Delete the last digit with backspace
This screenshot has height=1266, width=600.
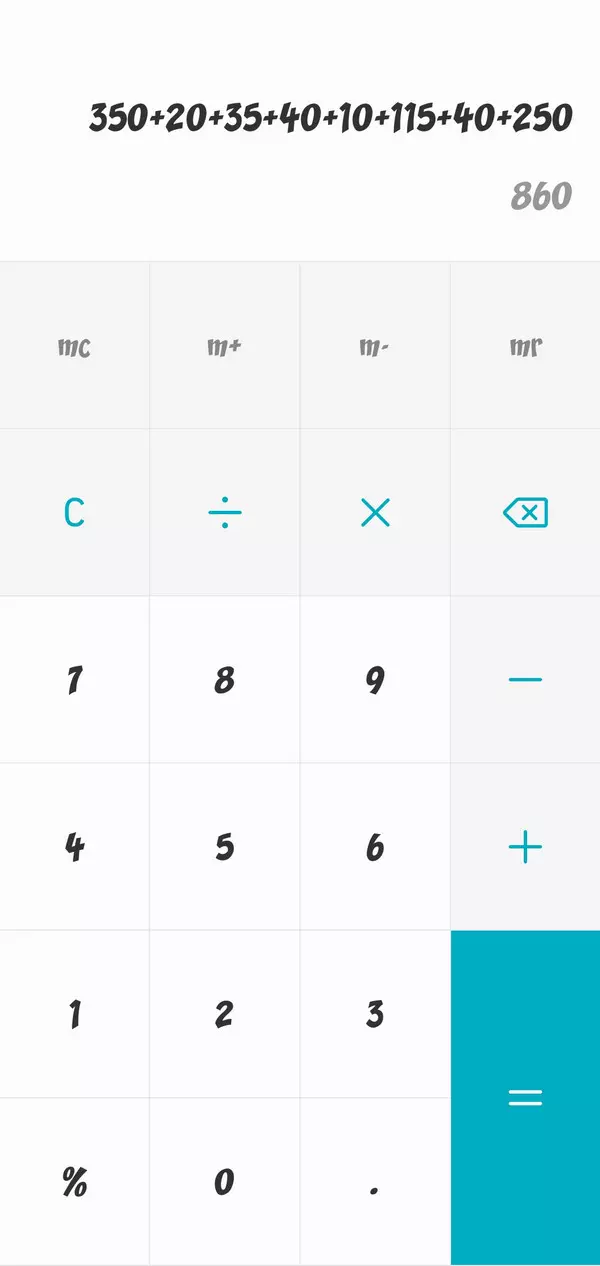pyautogui.click(x=525, y=513)
